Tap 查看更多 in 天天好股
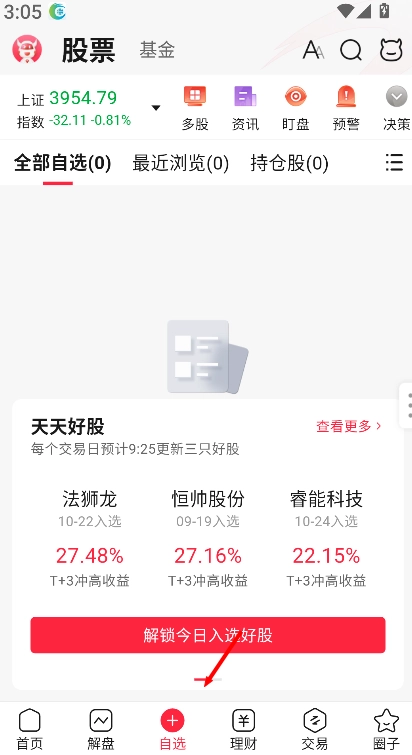 pyautogui.click(x=348, y=426)
